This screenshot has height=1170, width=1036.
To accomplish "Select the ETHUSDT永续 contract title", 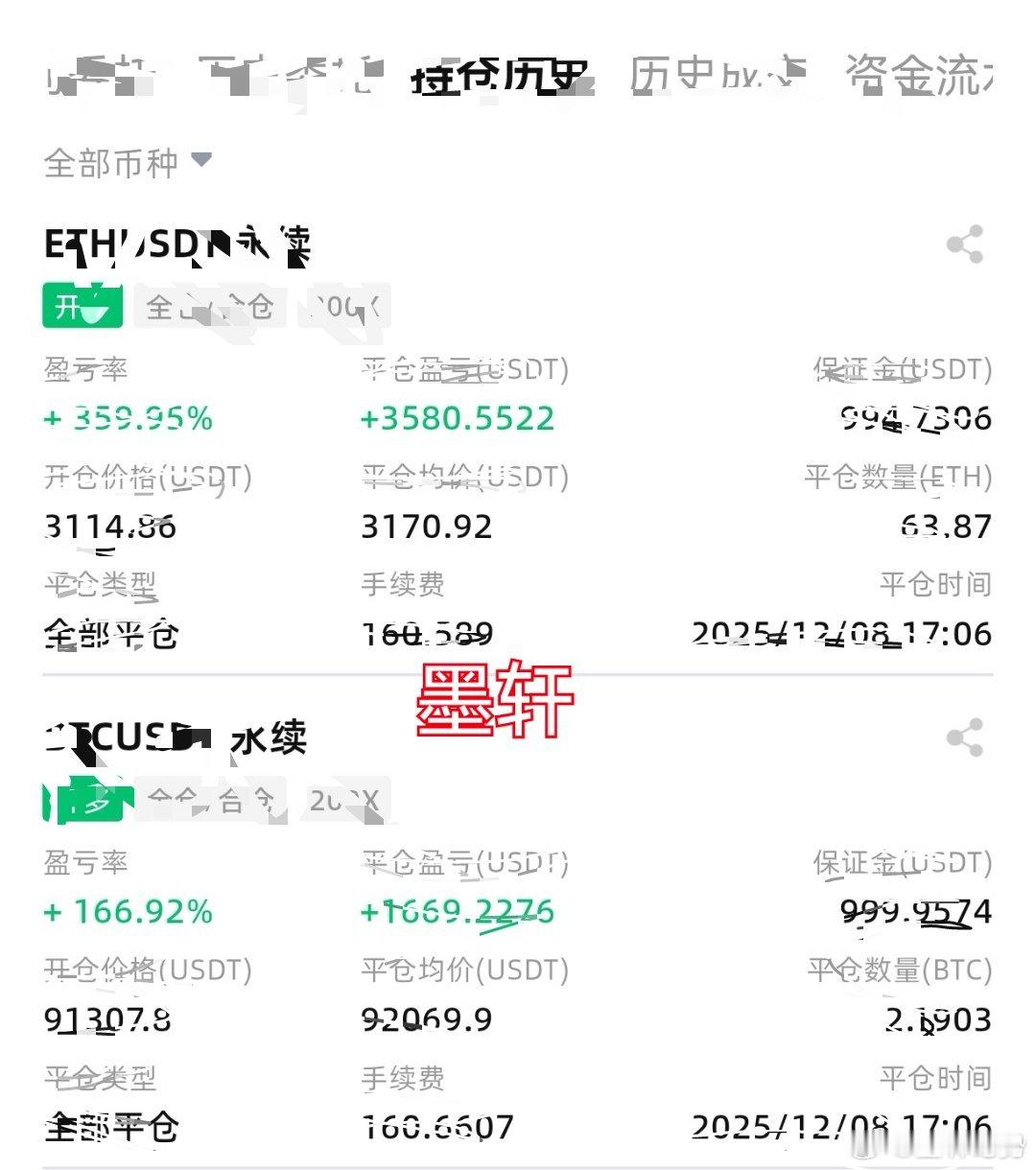I will [177, 243].
